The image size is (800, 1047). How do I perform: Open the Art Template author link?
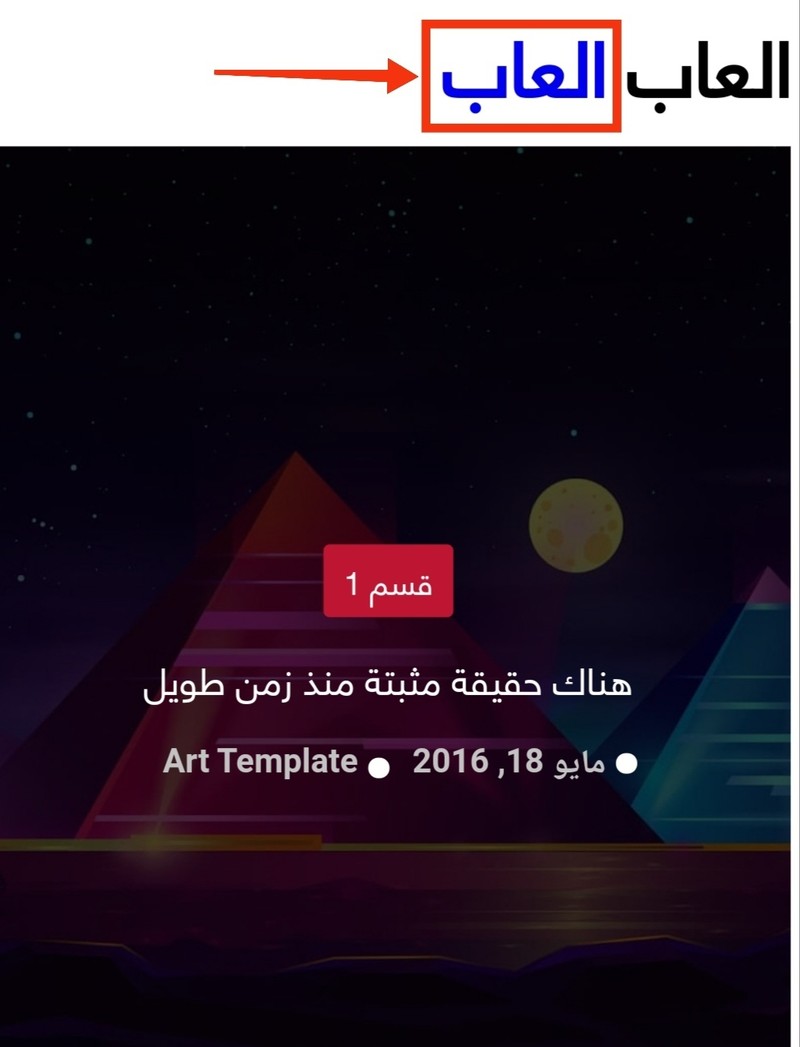[260, 762]
